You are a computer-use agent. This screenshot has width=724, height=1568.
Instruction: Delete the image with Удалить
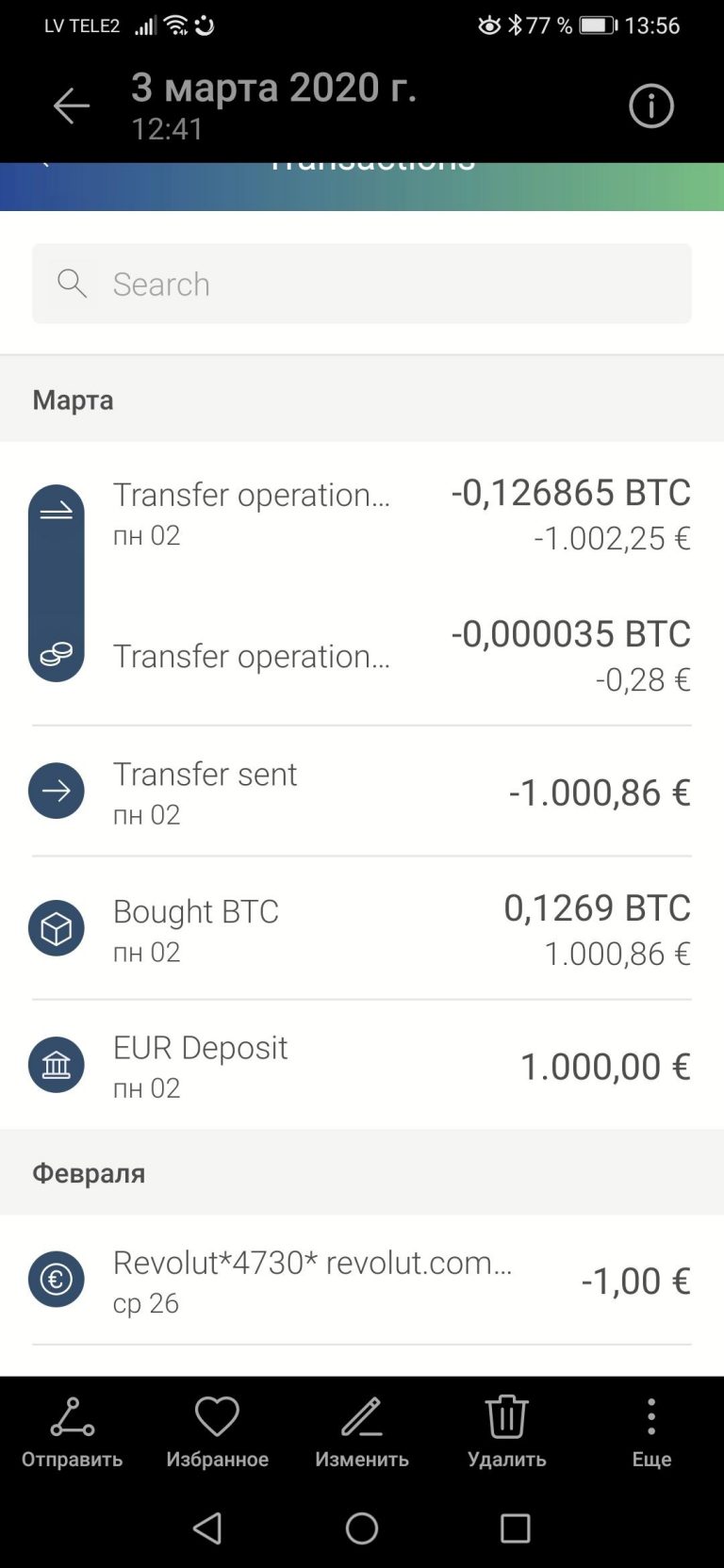pos(506,1432)
